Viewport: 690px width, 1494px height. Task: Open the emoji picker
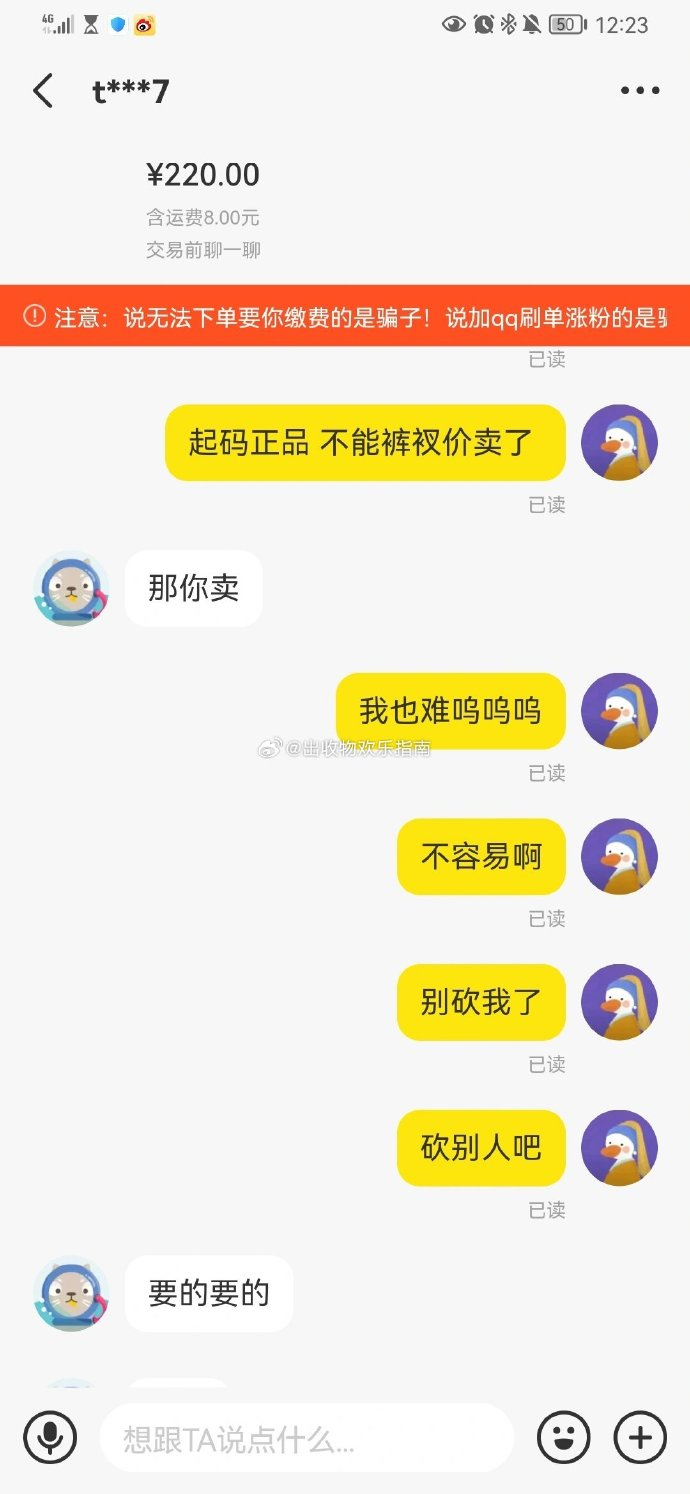pos(563,1438)
